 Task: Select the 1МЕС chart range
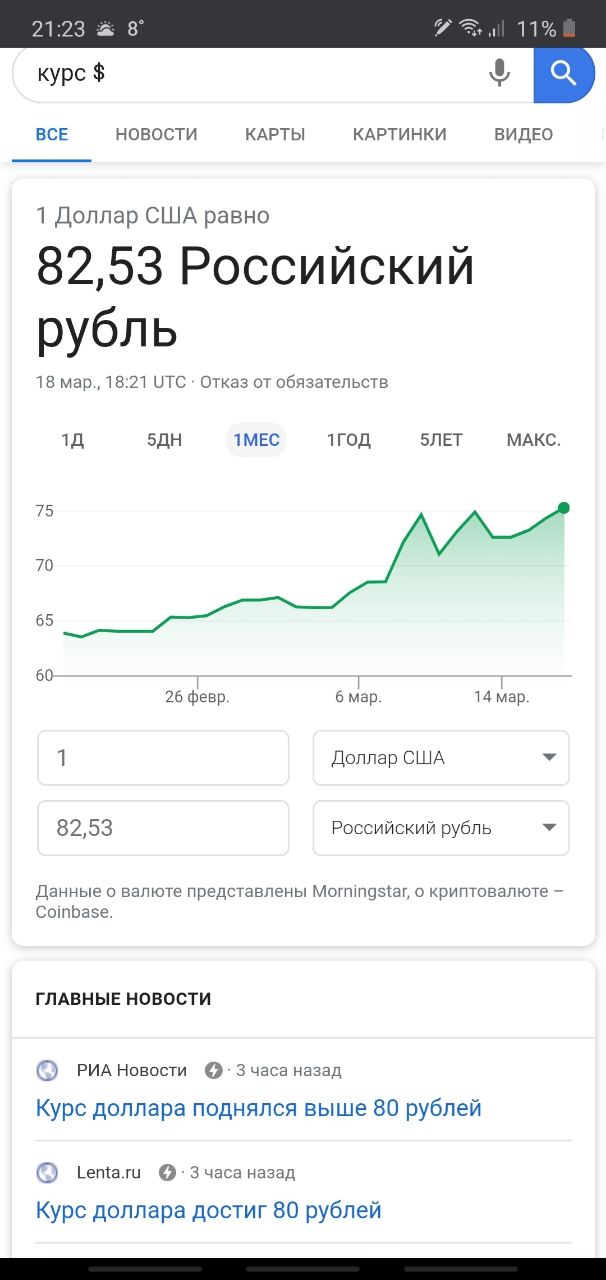point(256,440)
